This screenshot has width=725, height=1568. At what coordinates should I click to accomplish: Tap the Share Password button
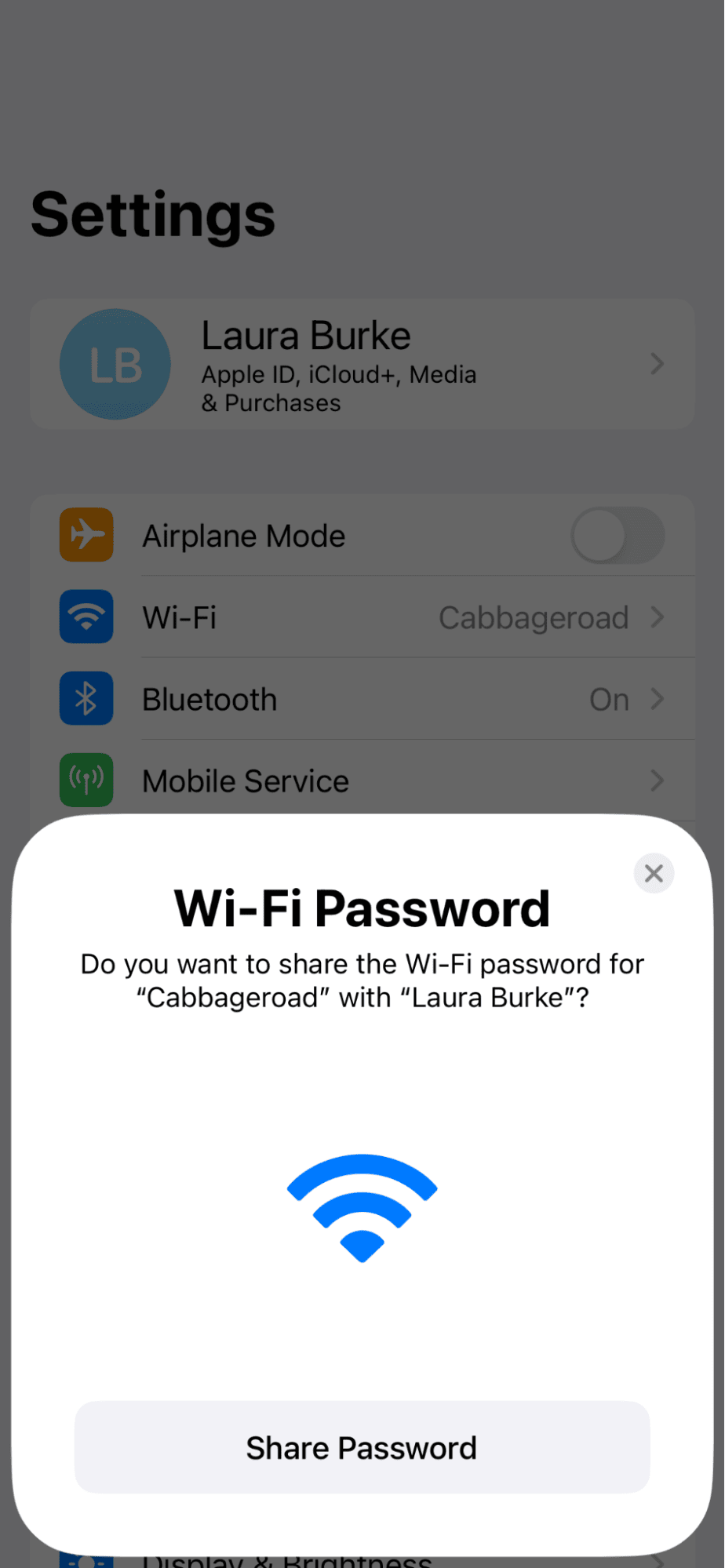click(x=362, y=1447)
